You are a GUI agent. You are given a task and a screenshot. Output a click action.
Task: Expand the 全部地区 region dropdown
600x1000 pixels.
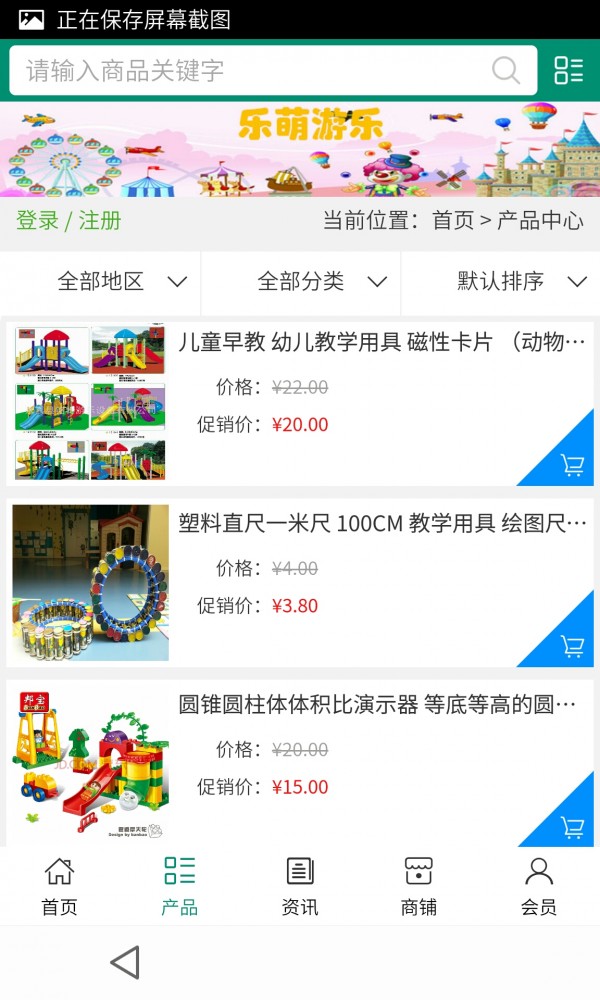coord(122,282)
